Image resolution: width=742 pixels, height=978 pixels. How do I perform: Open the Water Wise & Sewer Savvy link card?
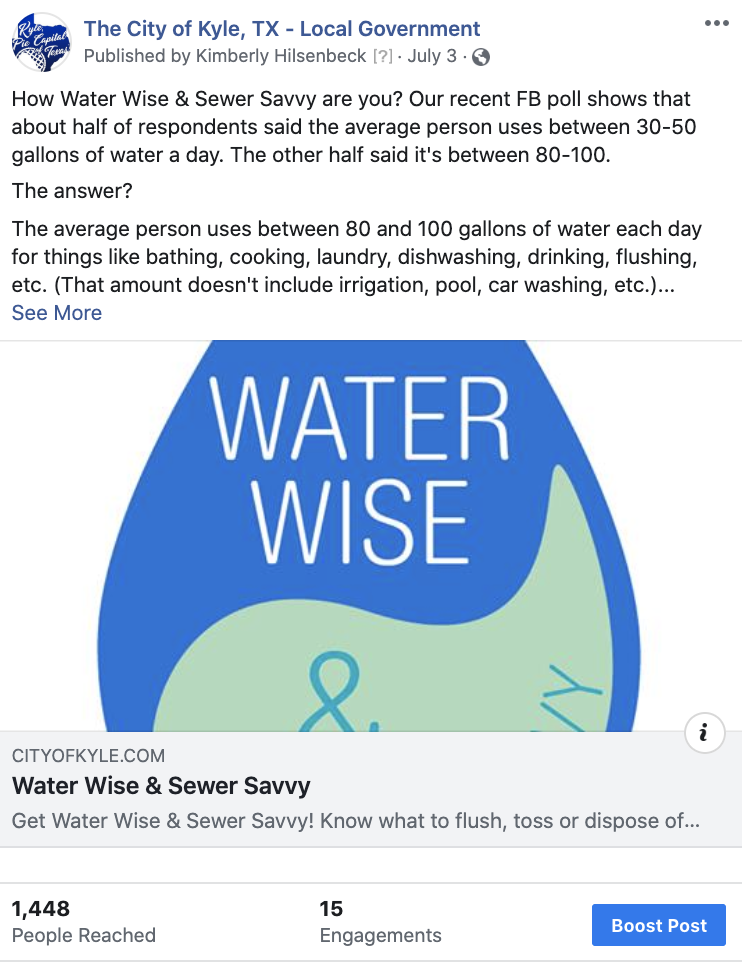click(161, 786)
